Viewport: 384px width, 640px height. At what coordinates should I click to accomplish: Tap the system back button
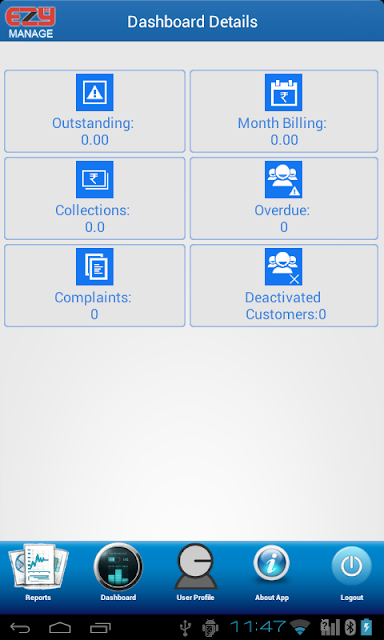click(x=20, y=627)
